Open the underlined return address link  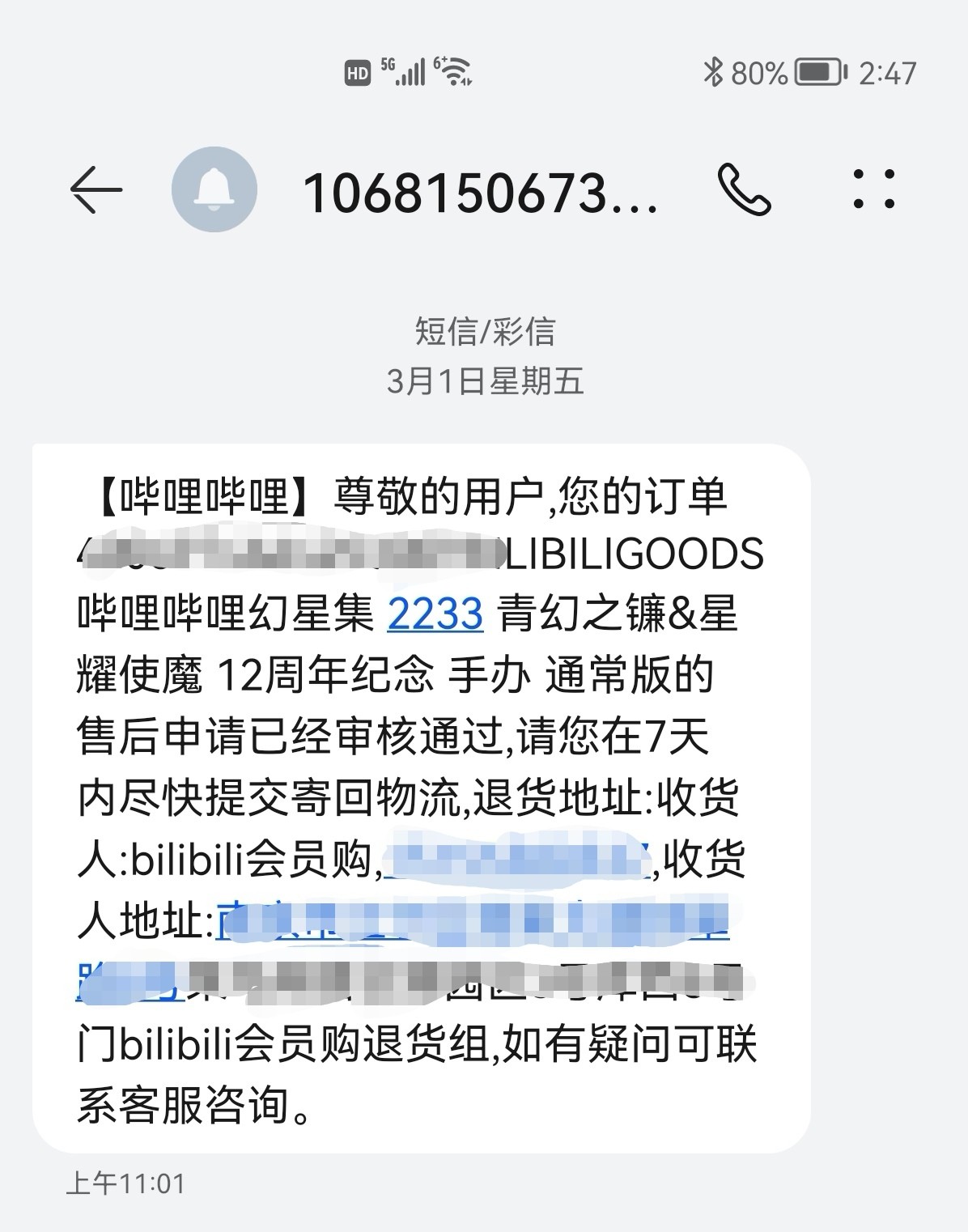[x=469, y=923]
